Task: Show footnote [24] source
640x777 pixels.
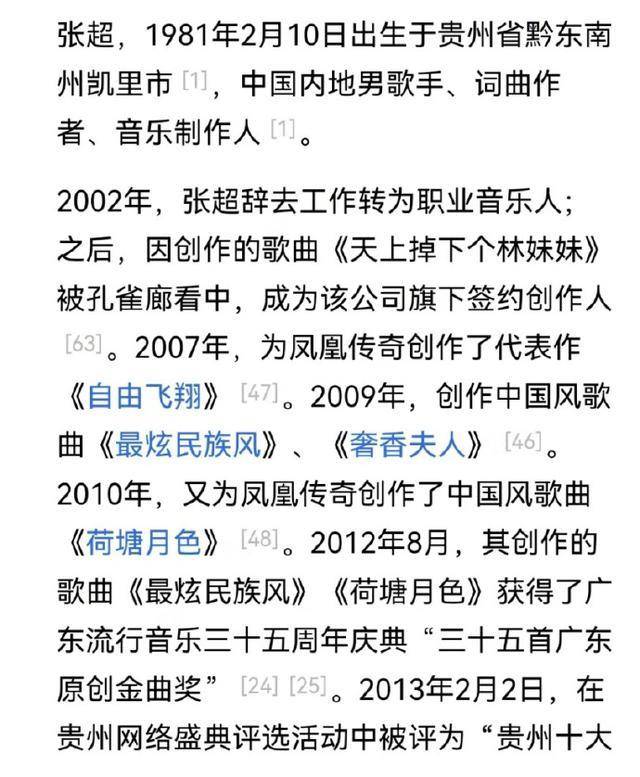Action: 258,686
